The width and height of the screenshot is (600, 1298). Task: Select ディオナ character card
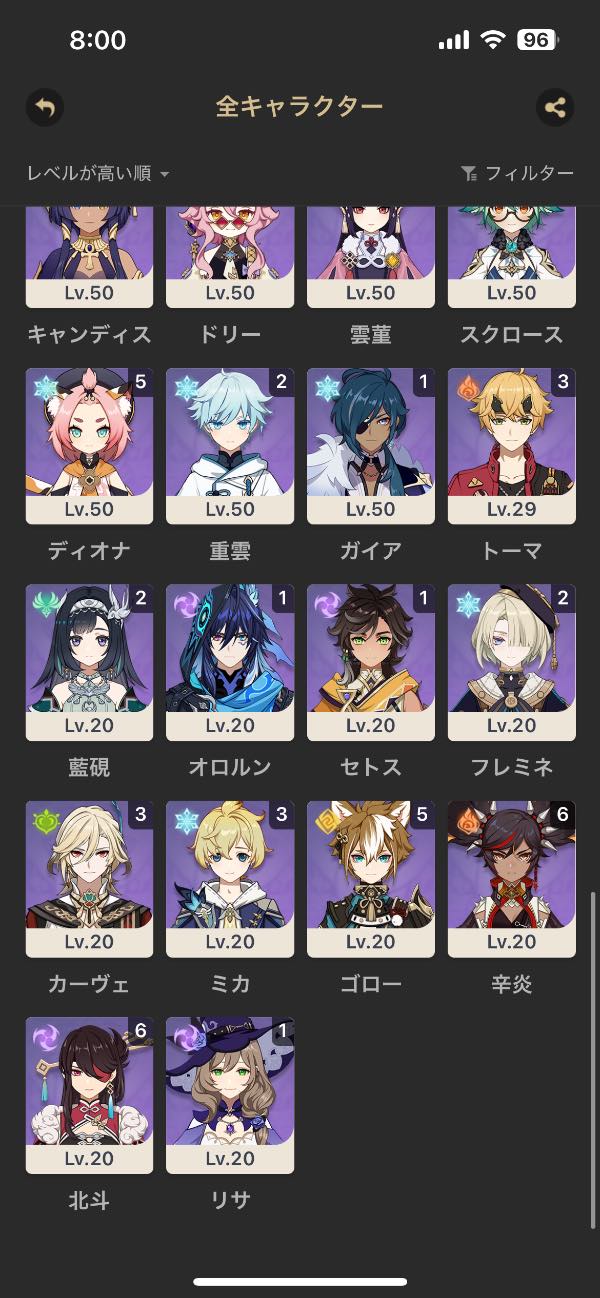[x=89, y=445]
